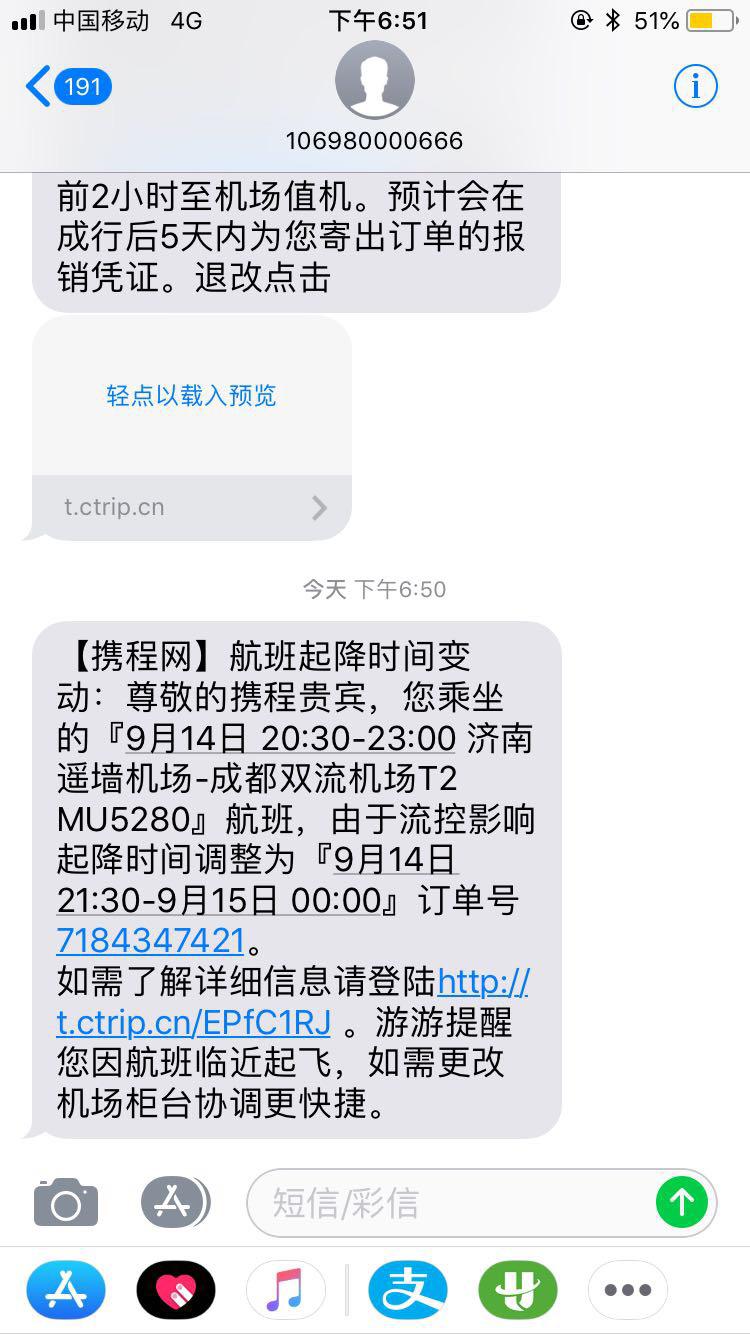
Task: Open the Music iMessage app
Action: coord(285,1290)
